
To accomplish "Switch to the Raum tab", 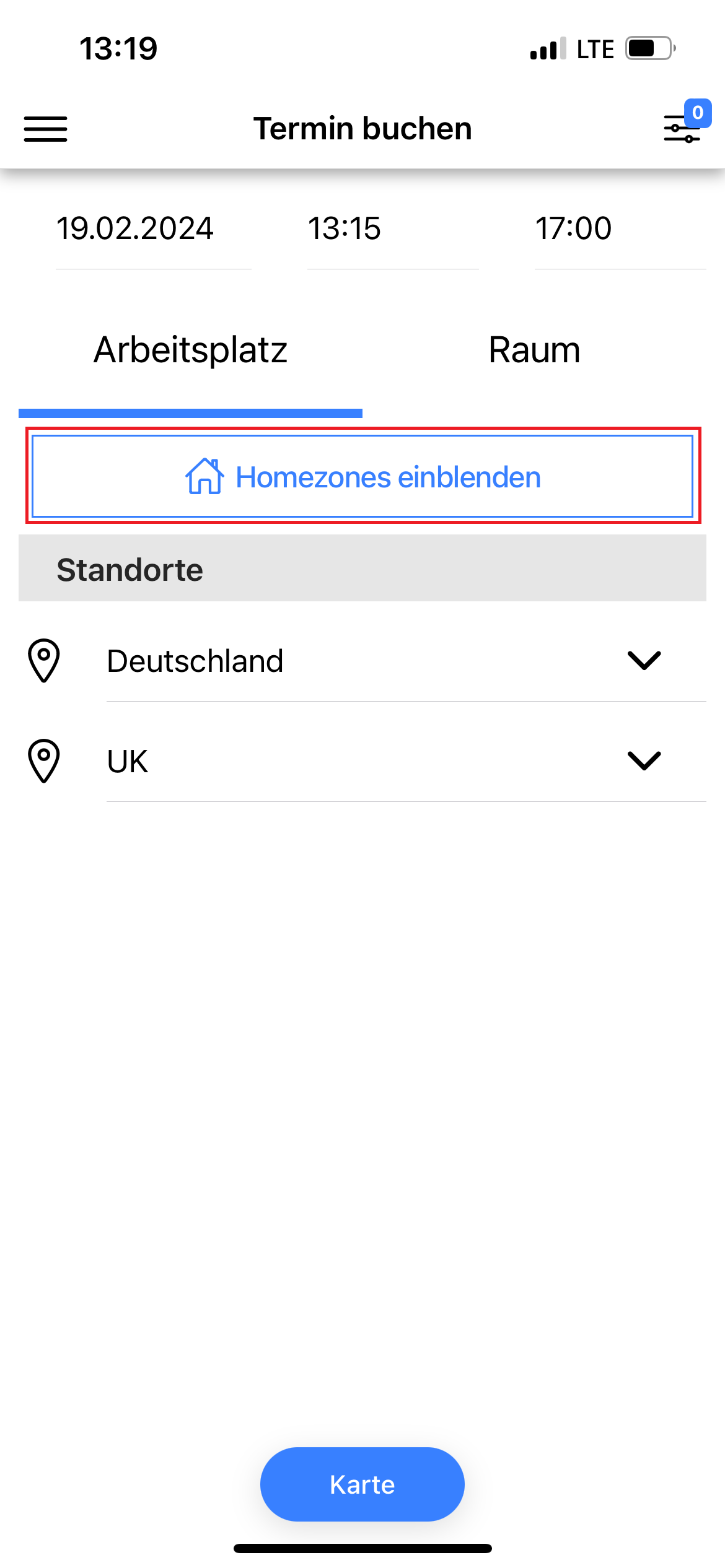I will point(534,350).
